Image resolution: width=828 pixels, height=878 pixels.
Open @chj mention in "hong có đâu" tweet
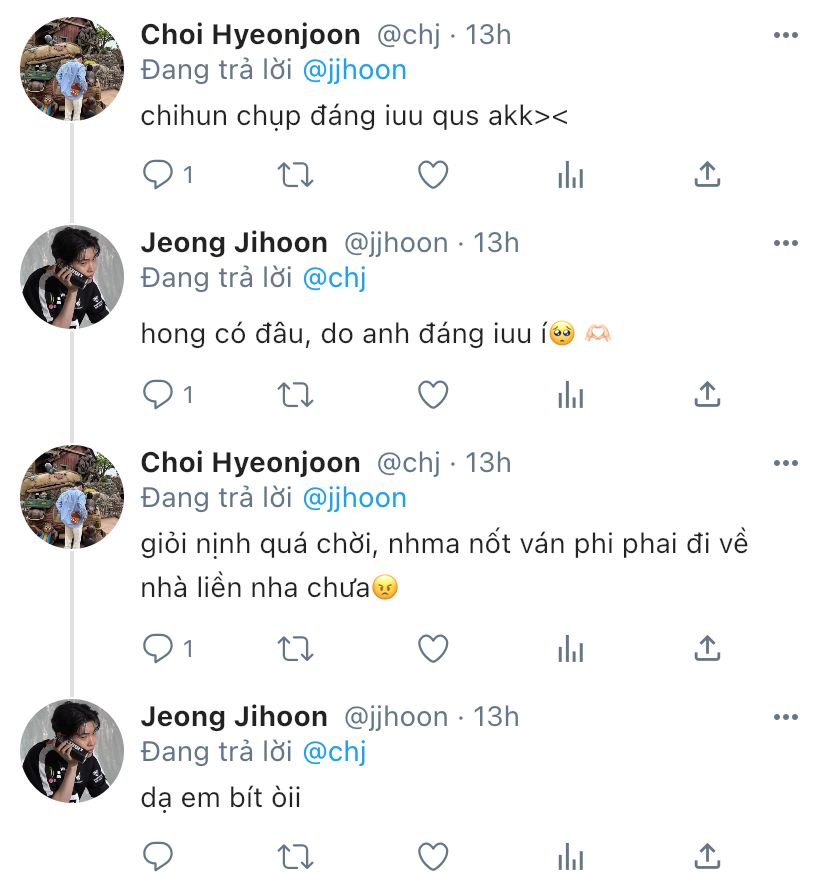tap(334, 278)
